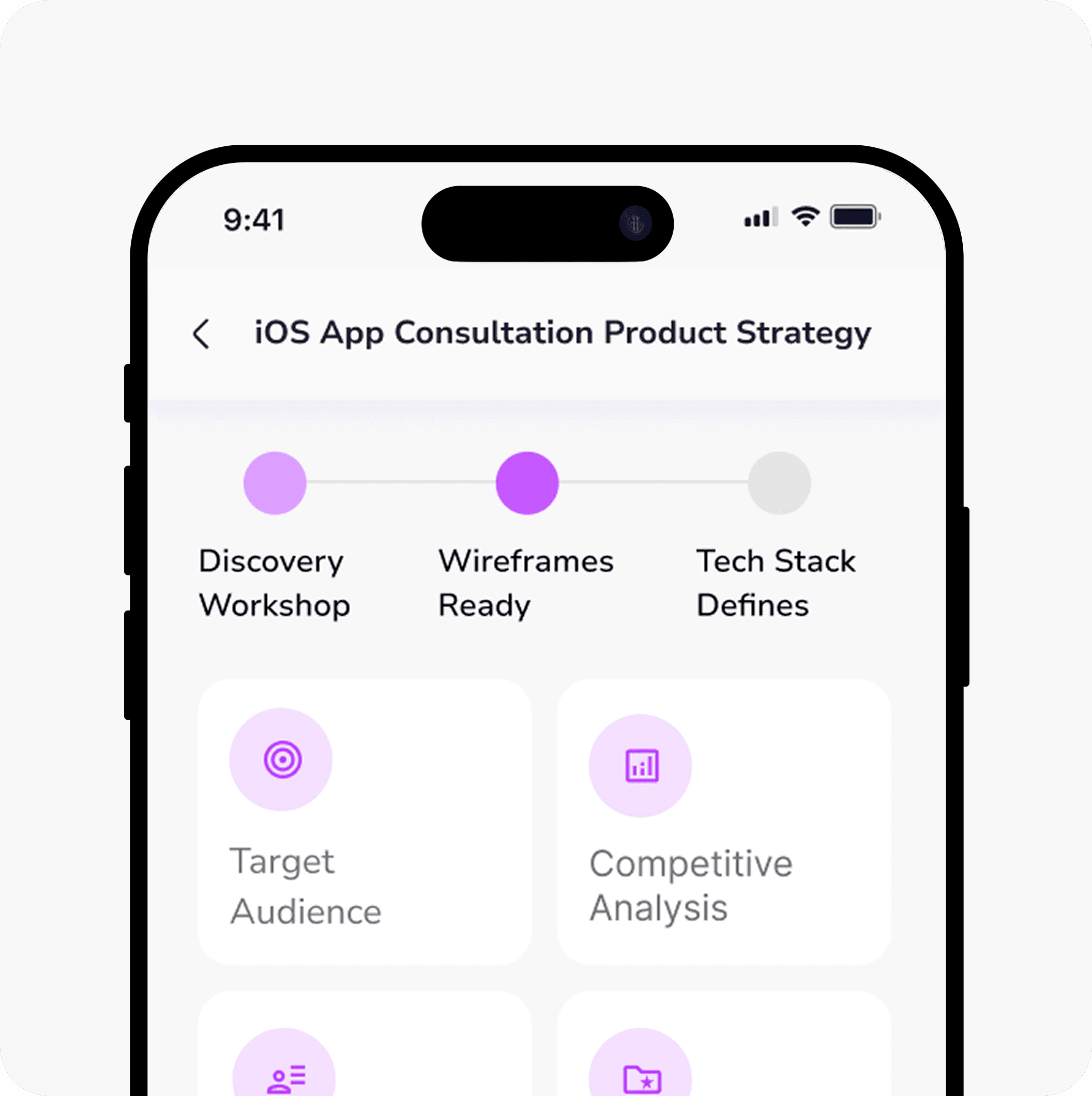
Task: Select the Tech Stack Defines step
Action: click(779, 483)
